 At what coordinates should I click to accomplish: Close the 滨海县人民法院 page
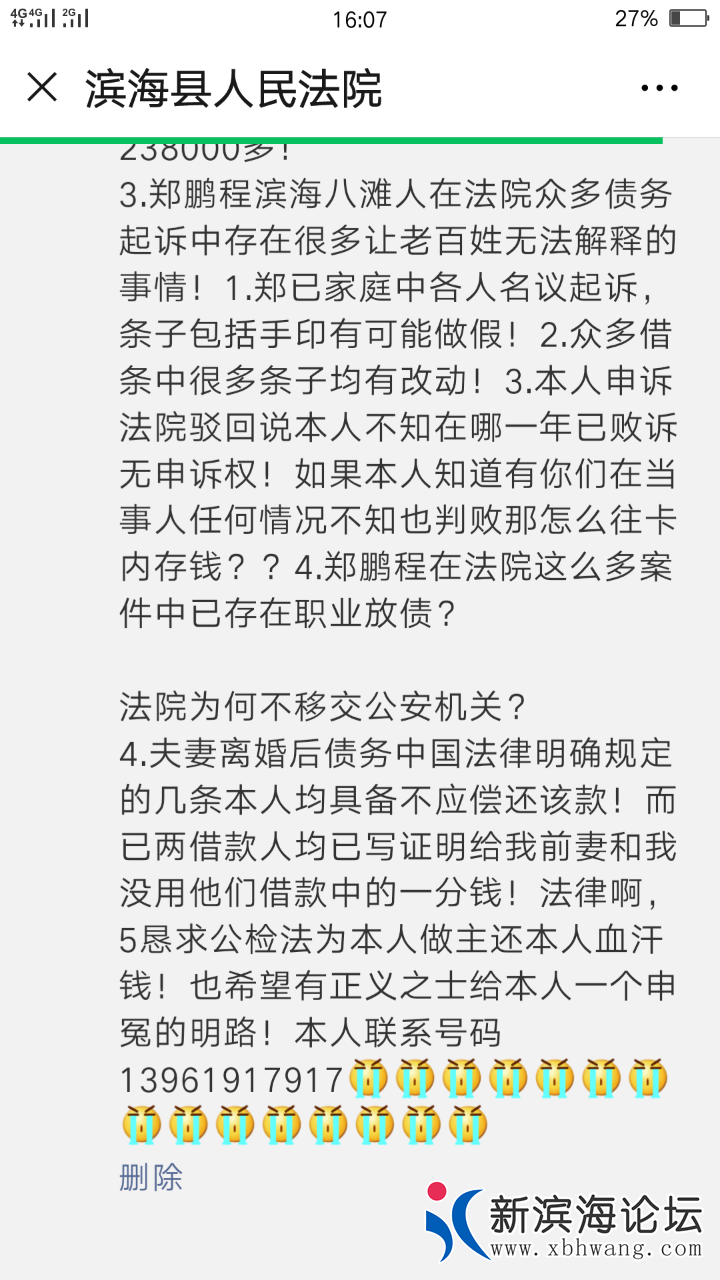point(42,88)
